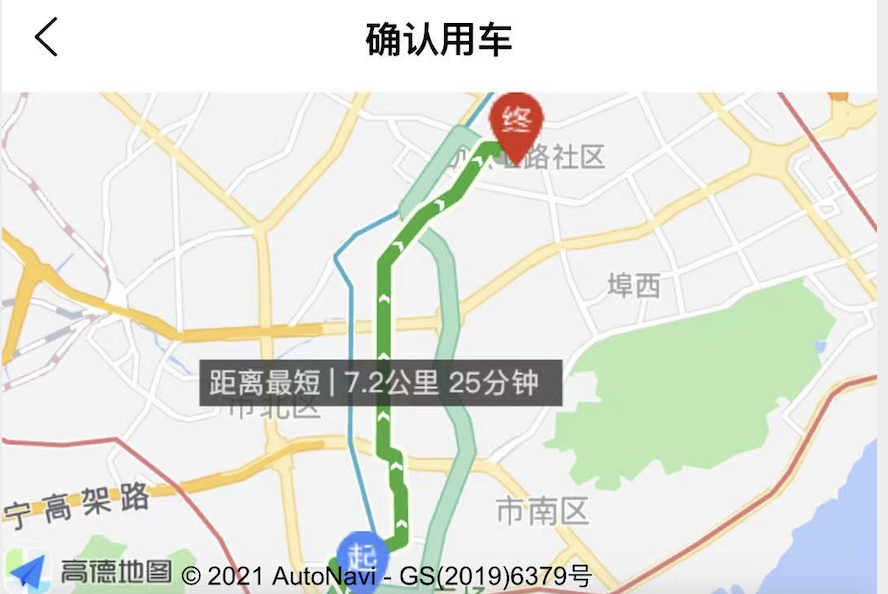Tap the red 终 destination marker
The height and width of the screenshot is (594, 888).
pyautogui.click(x=516, y=123)
